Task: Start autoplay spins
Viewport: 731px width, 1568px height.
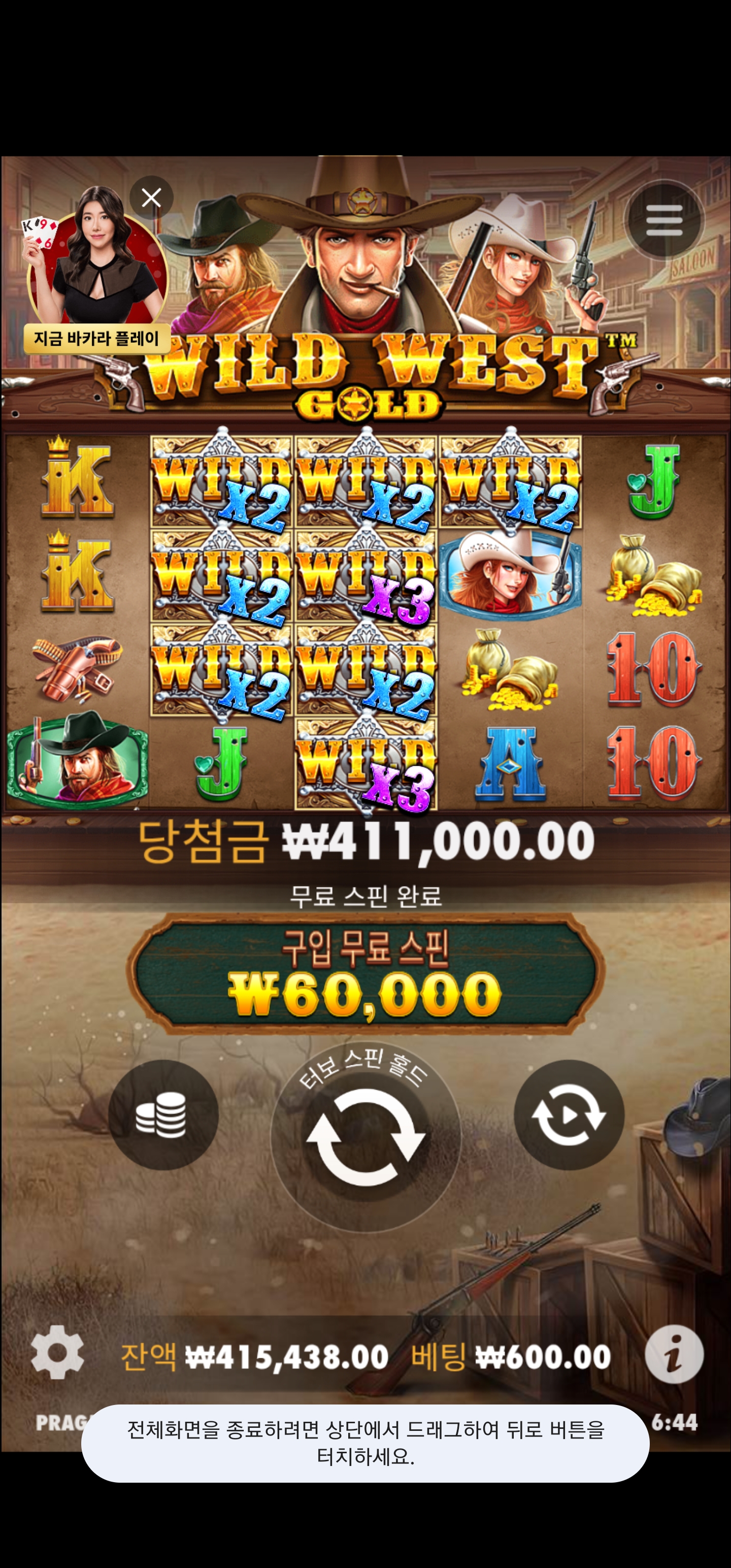Action: coord(569,1115)
